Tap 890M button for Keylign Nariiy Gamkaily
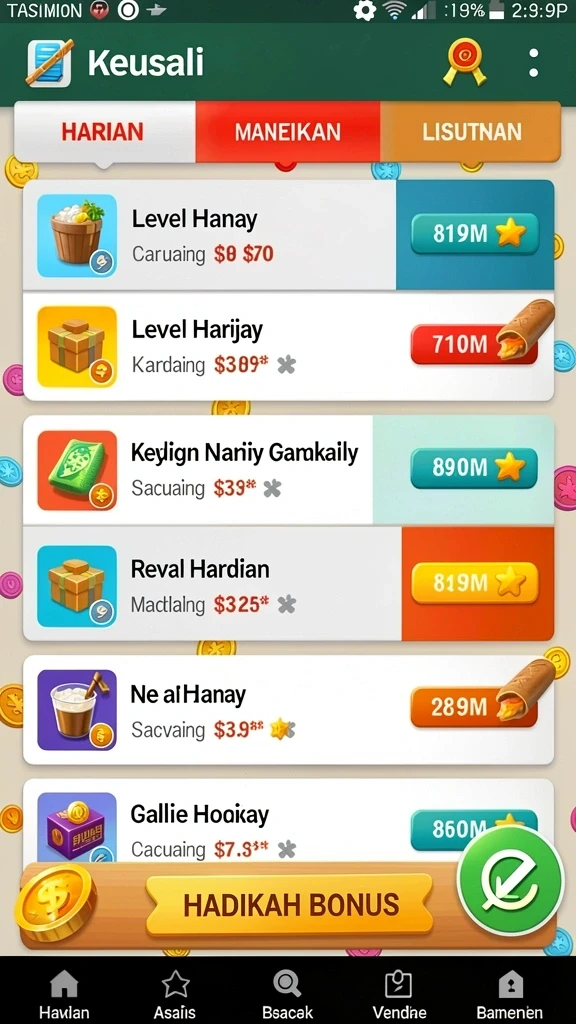This screenshot has width=576, height=1024. [x=474, y=468]
